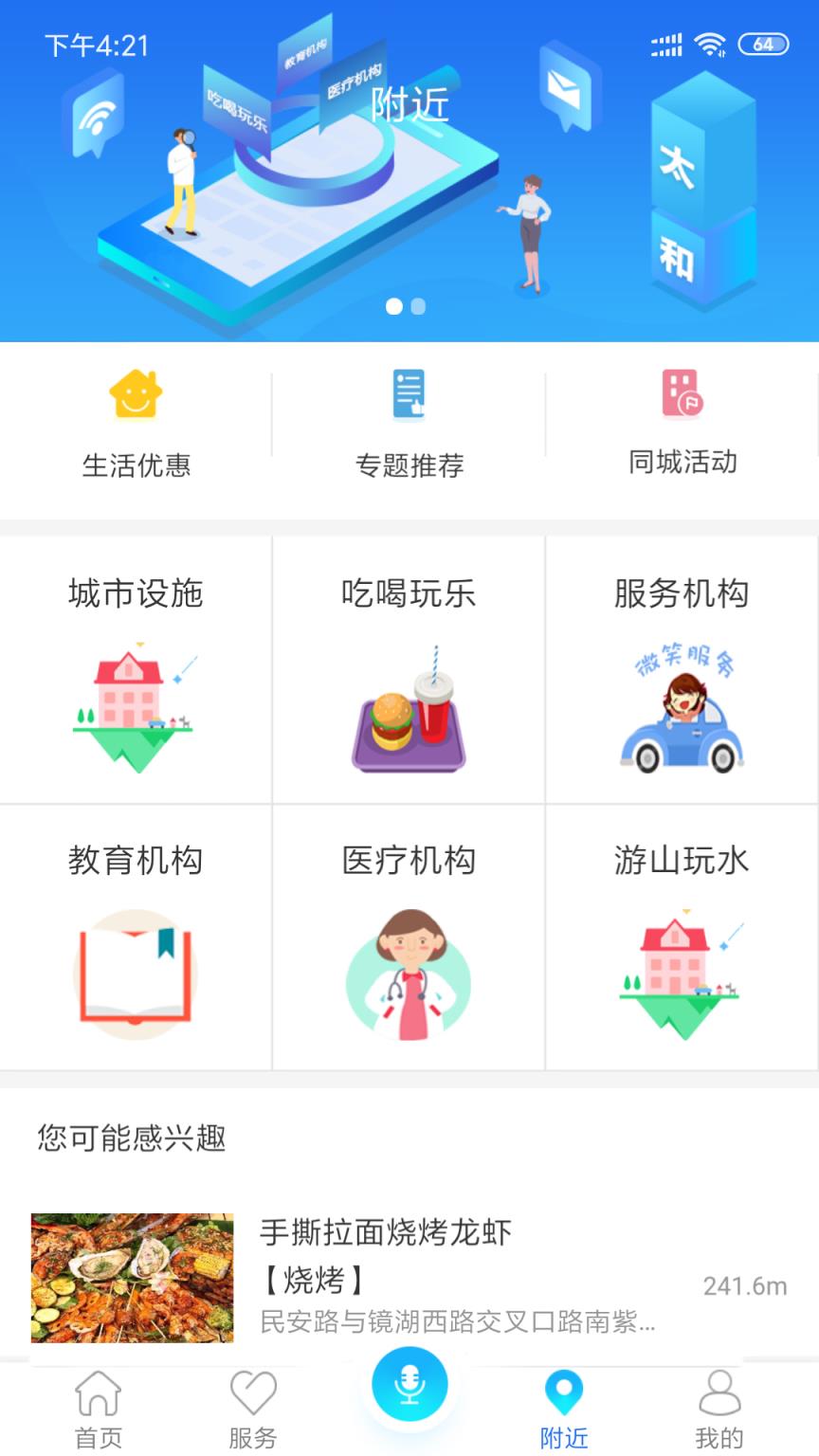Tap the 专题推荐 document icon
Viewport: 819px width, 1456px height.
pyautogui.click(x=408, y=394)
